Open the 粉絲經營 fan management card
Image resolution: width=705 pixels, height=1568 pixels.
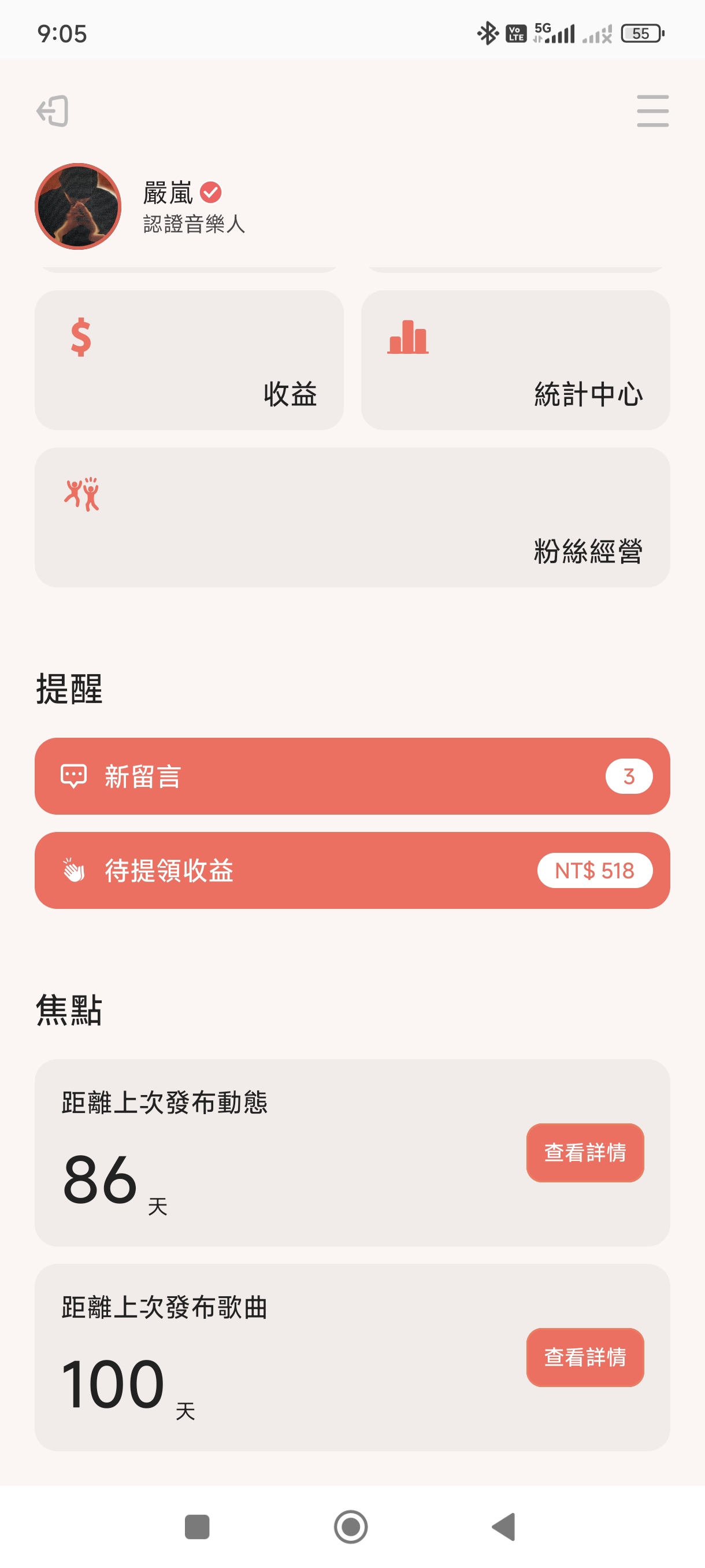coord(352,517)
